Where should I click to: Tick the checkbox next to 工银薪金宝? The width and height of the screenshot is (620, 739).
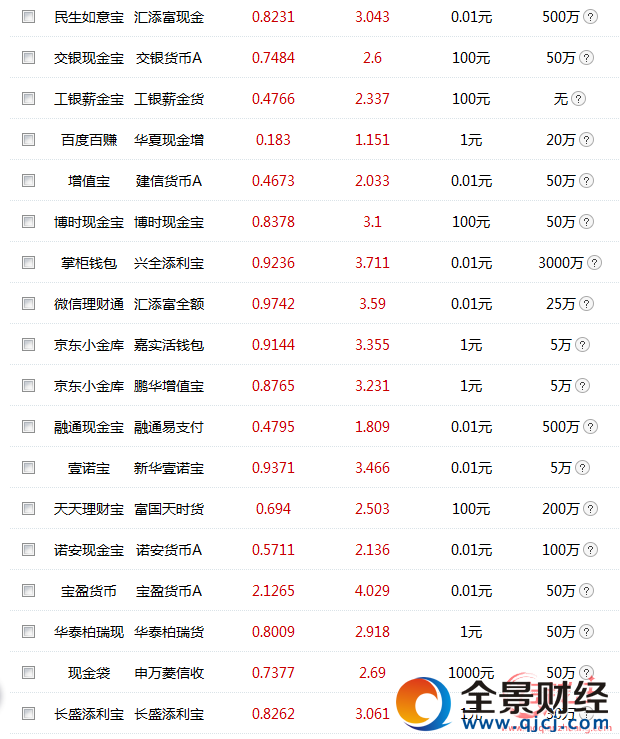click(x=28, y=99)
